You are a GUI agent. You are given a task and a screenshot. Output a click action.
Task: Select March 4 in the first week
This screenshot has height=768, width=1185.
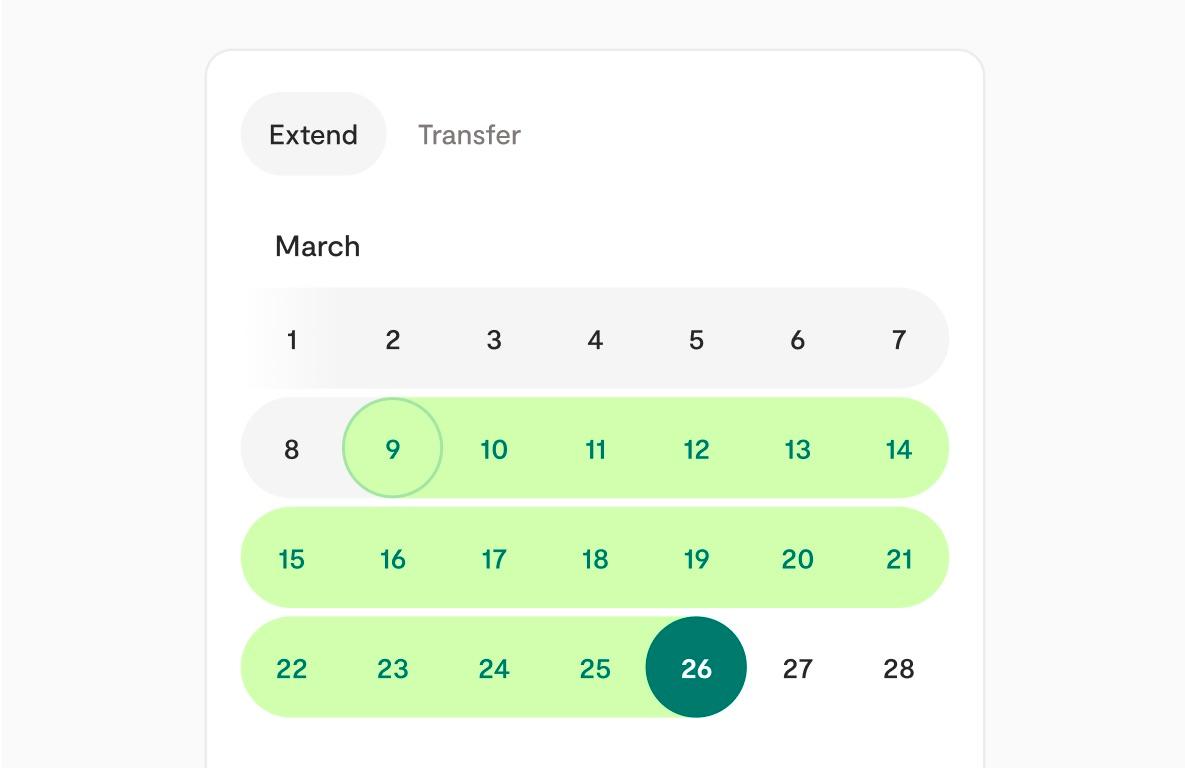[x=595, y=340]
